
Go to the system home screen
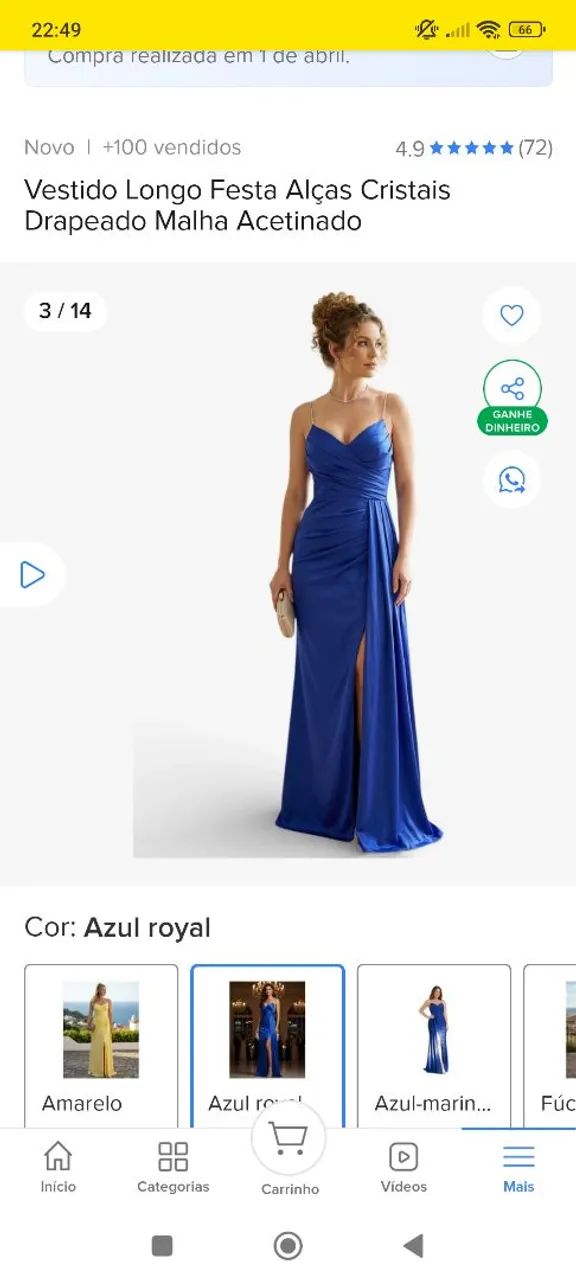pyautogui.click(x=288, y=1245)
